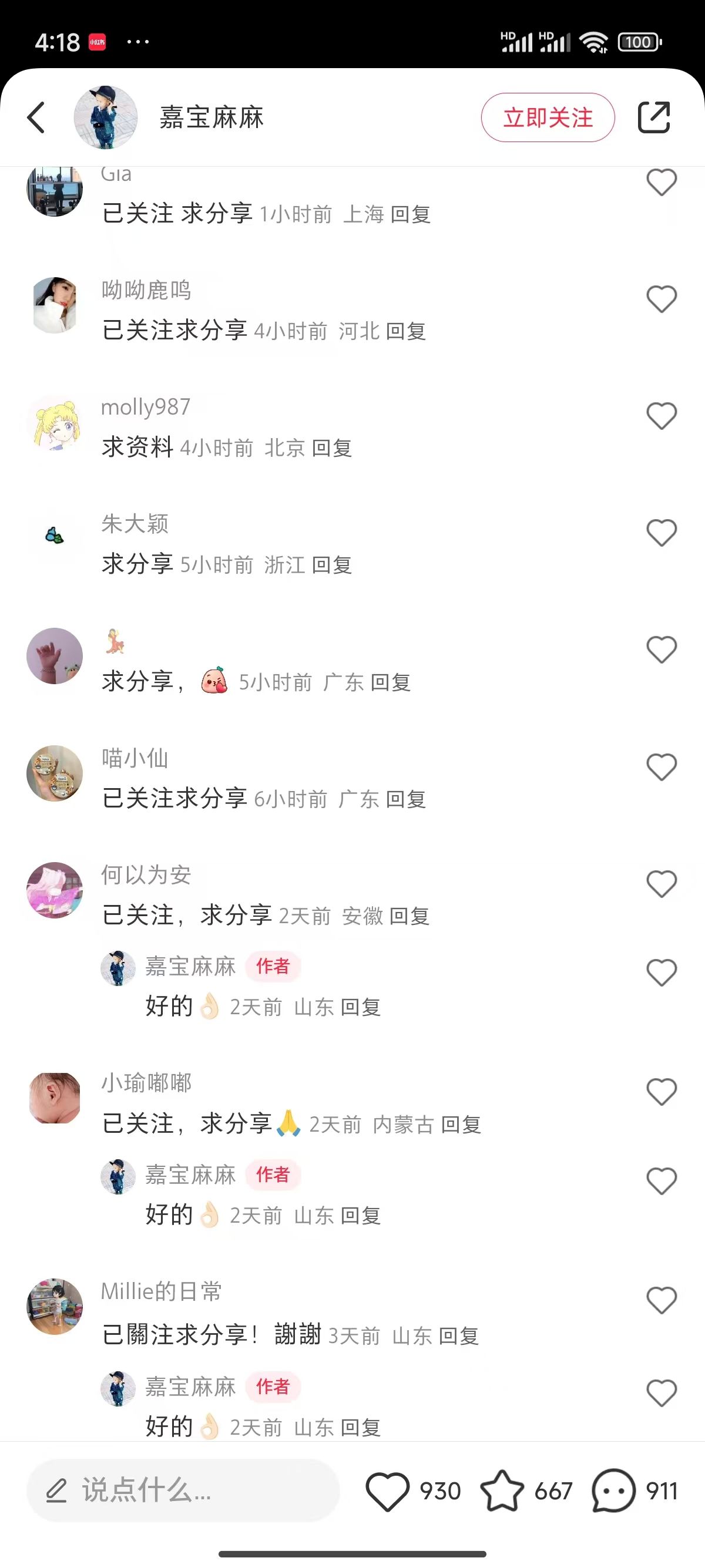Reply to 何以为安's comment
The image size is (705, 1568).
click(x=409, y=916)
